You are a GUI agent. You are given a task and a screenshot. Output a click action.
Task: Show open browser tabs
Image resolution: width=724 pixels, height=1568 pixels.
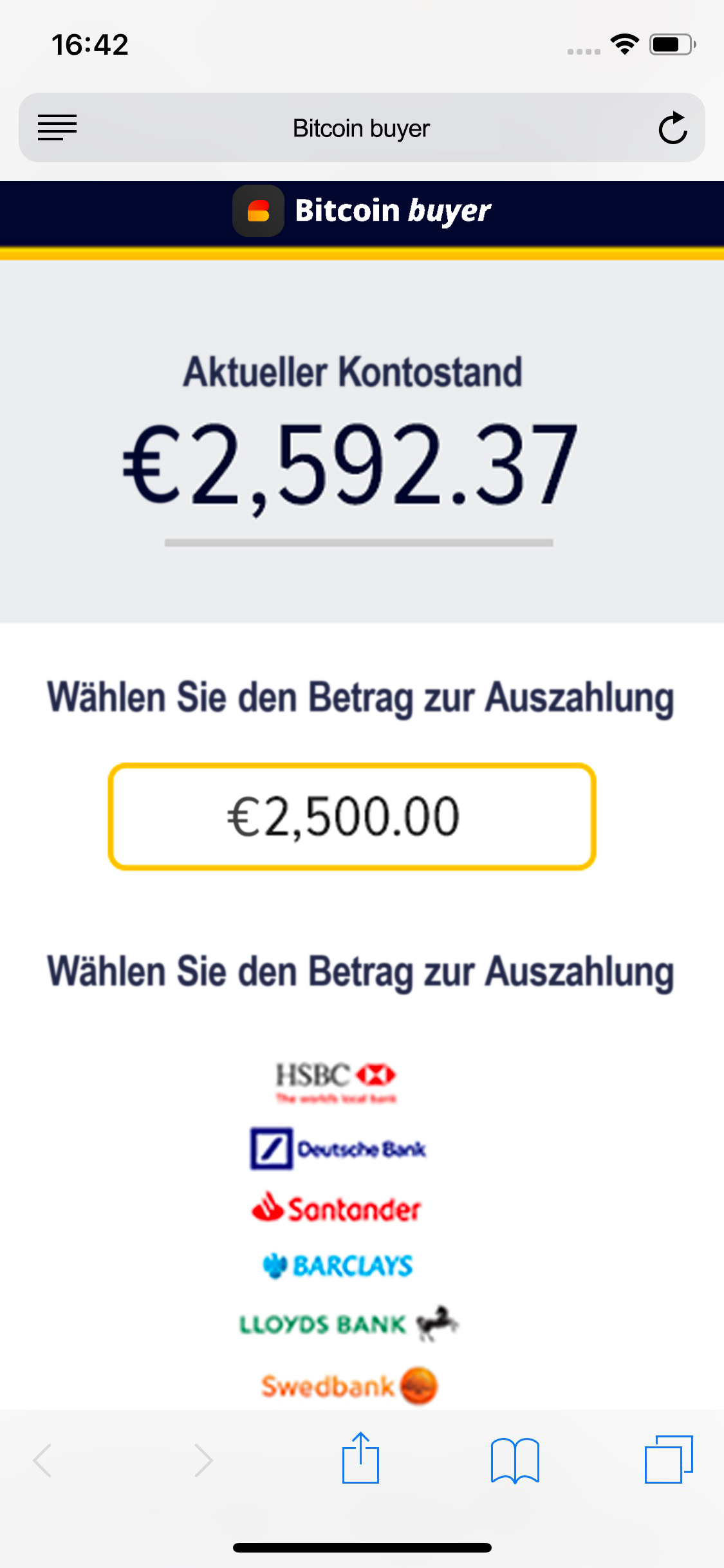click(x=669, y=1459)
